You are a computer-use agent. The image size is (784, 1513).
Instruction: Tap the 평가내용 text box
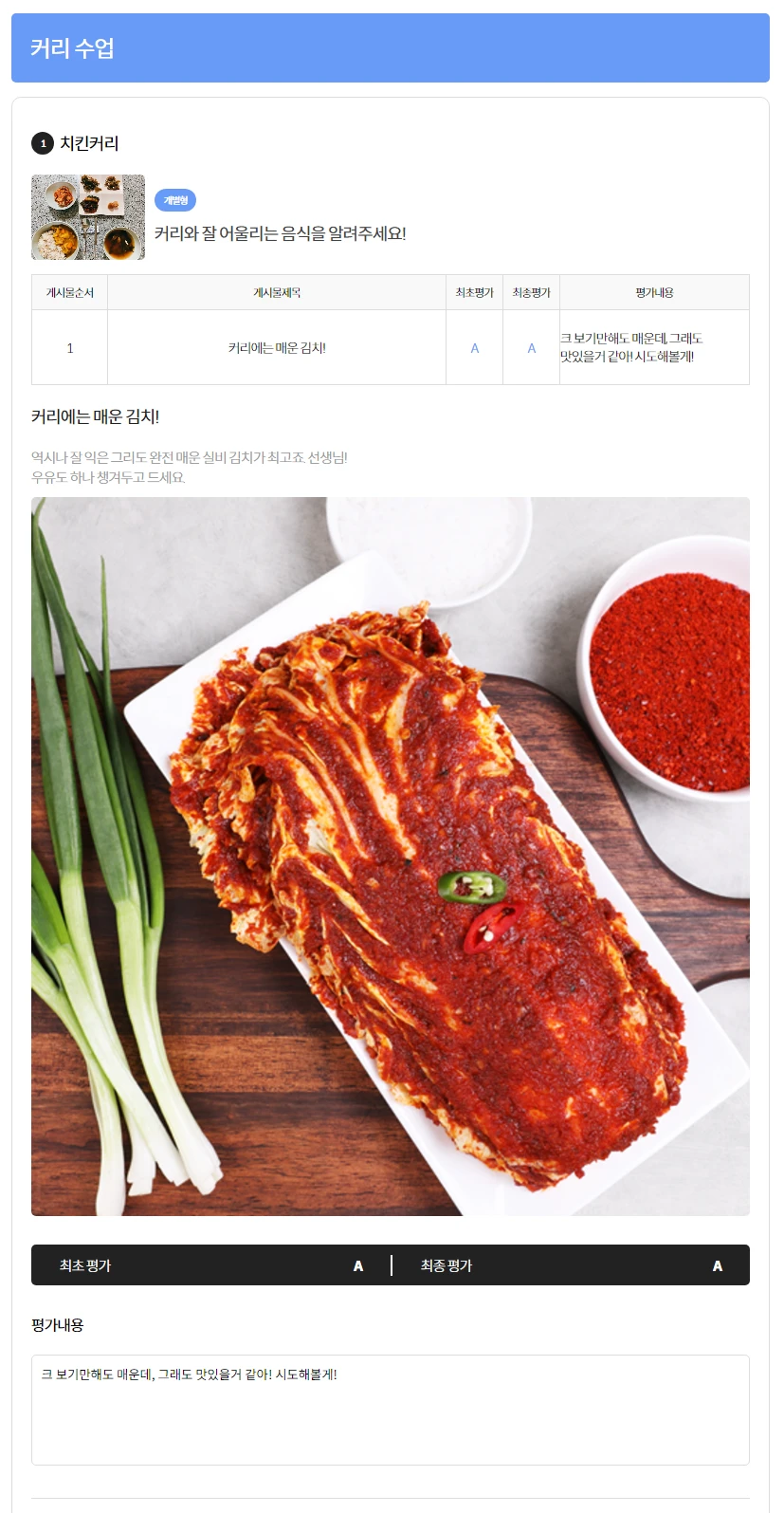click(390, 1409)
